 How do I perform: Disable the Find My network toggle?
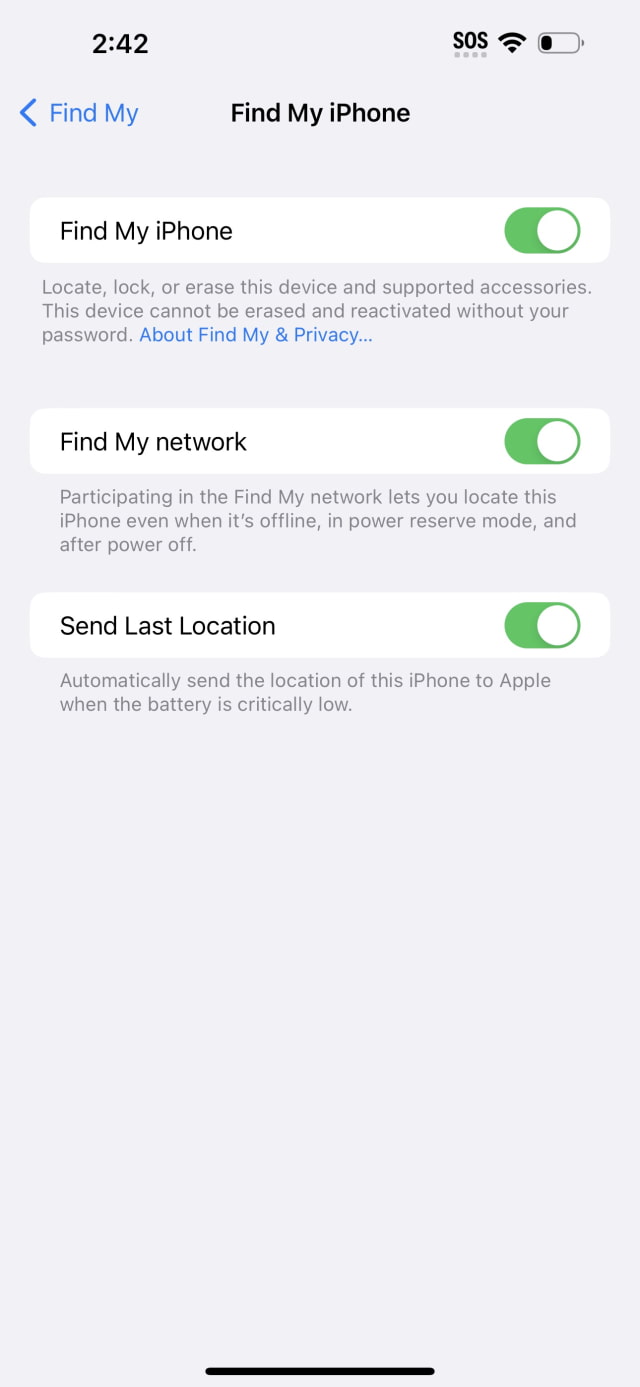[542, 441]
